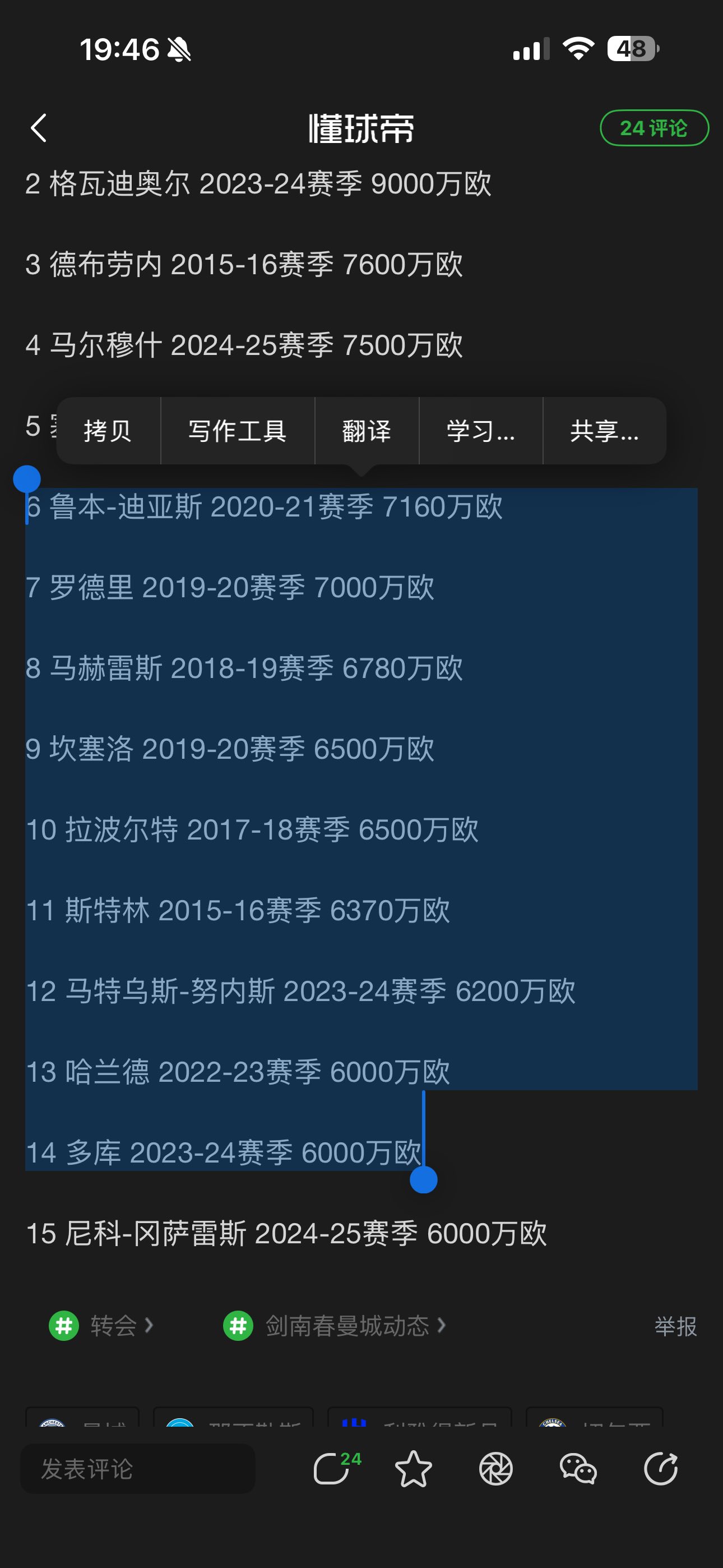Share to Moments with the aperture icon
This screenshot has width=723, height=1568.
click(x=495, y=1469)
